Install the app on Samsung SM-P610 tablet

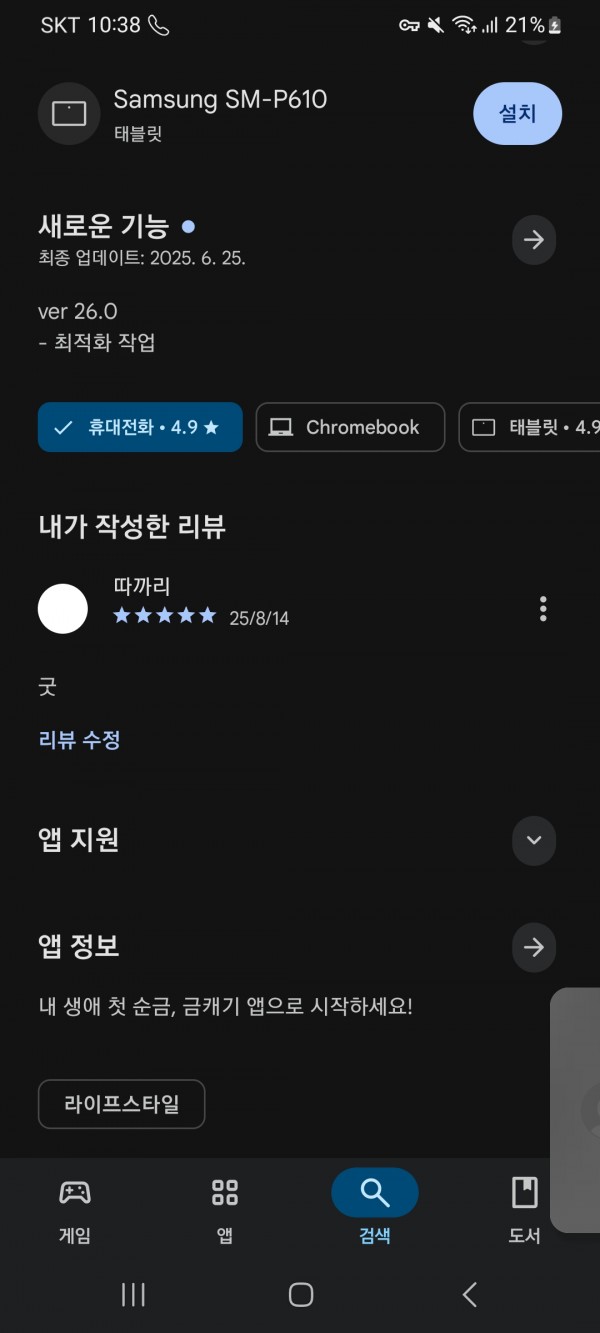pos(517,114)
